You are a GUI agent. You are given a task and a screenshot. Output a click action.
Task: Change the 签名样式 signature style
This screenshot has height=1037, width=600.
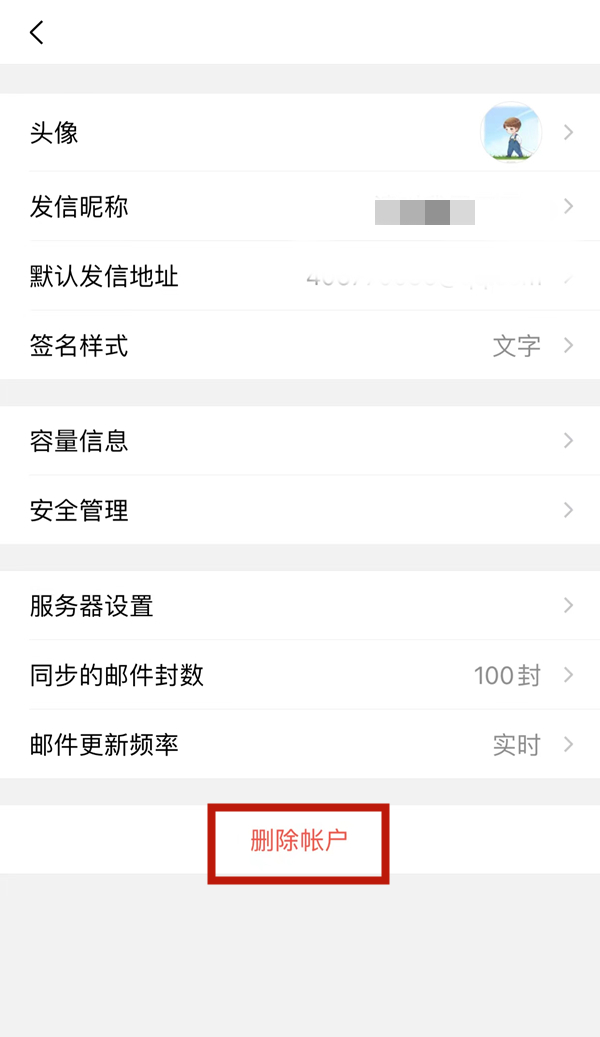point(300,346)
